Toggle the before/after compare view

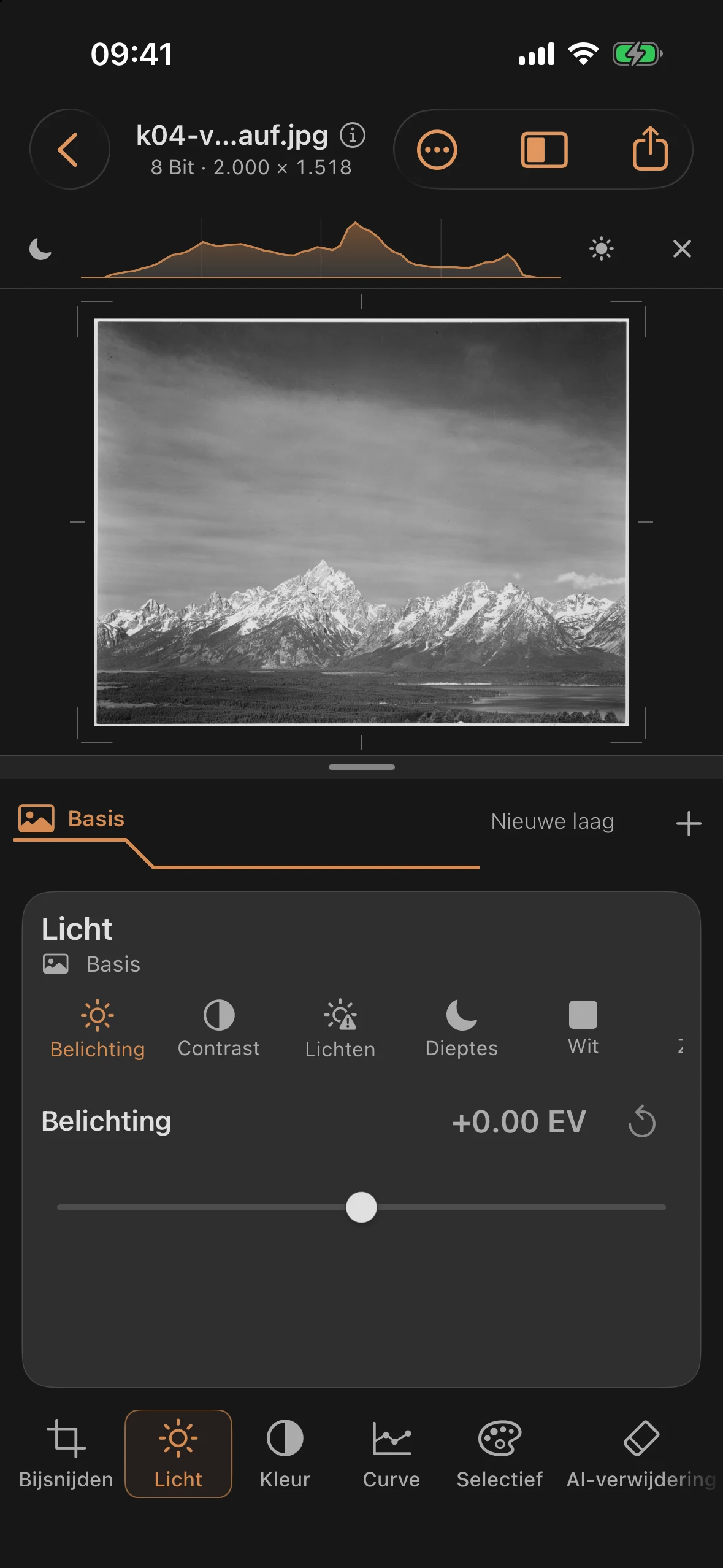coord(544,150)
